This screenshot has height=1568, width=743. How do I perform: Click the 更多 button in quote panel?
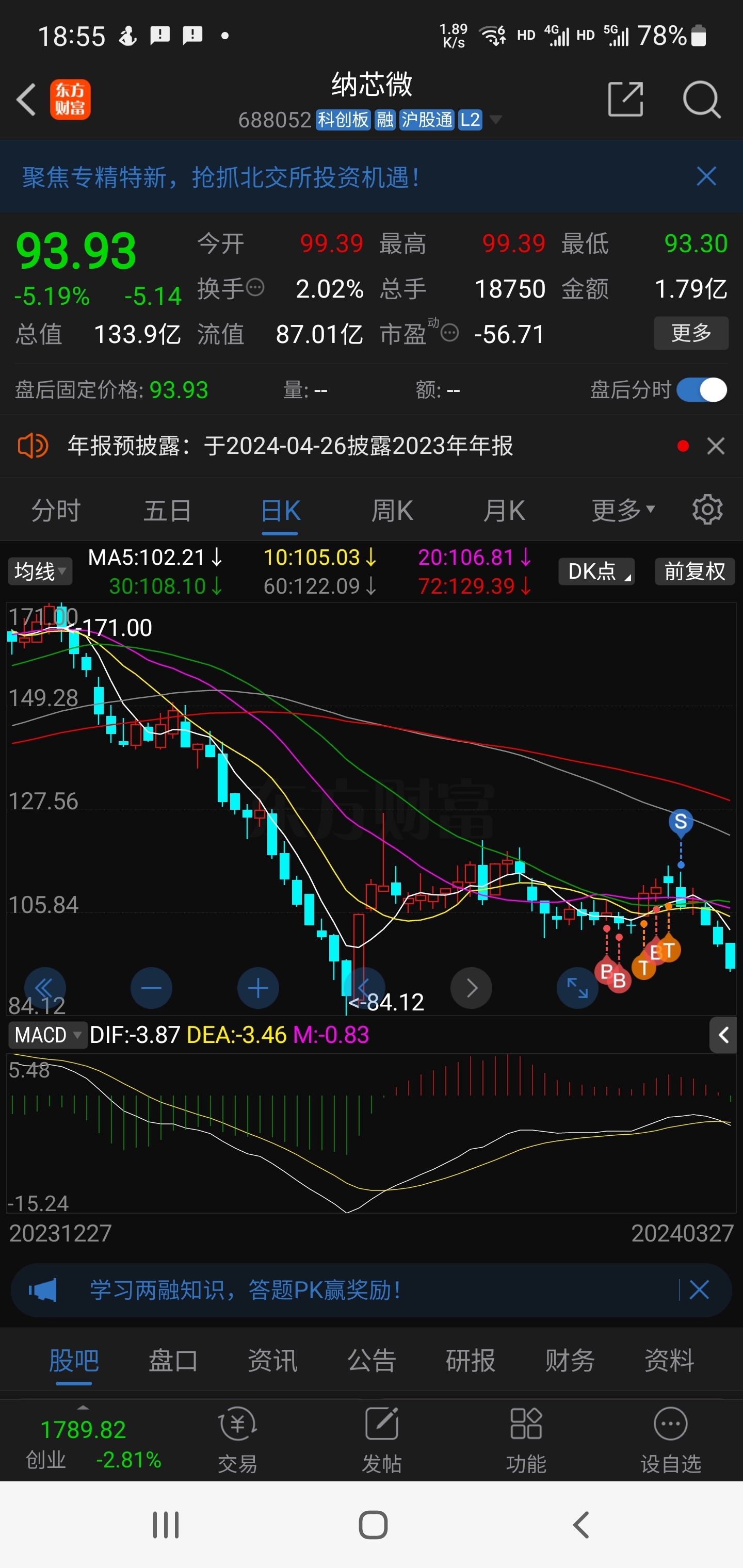tap(690, 334)
